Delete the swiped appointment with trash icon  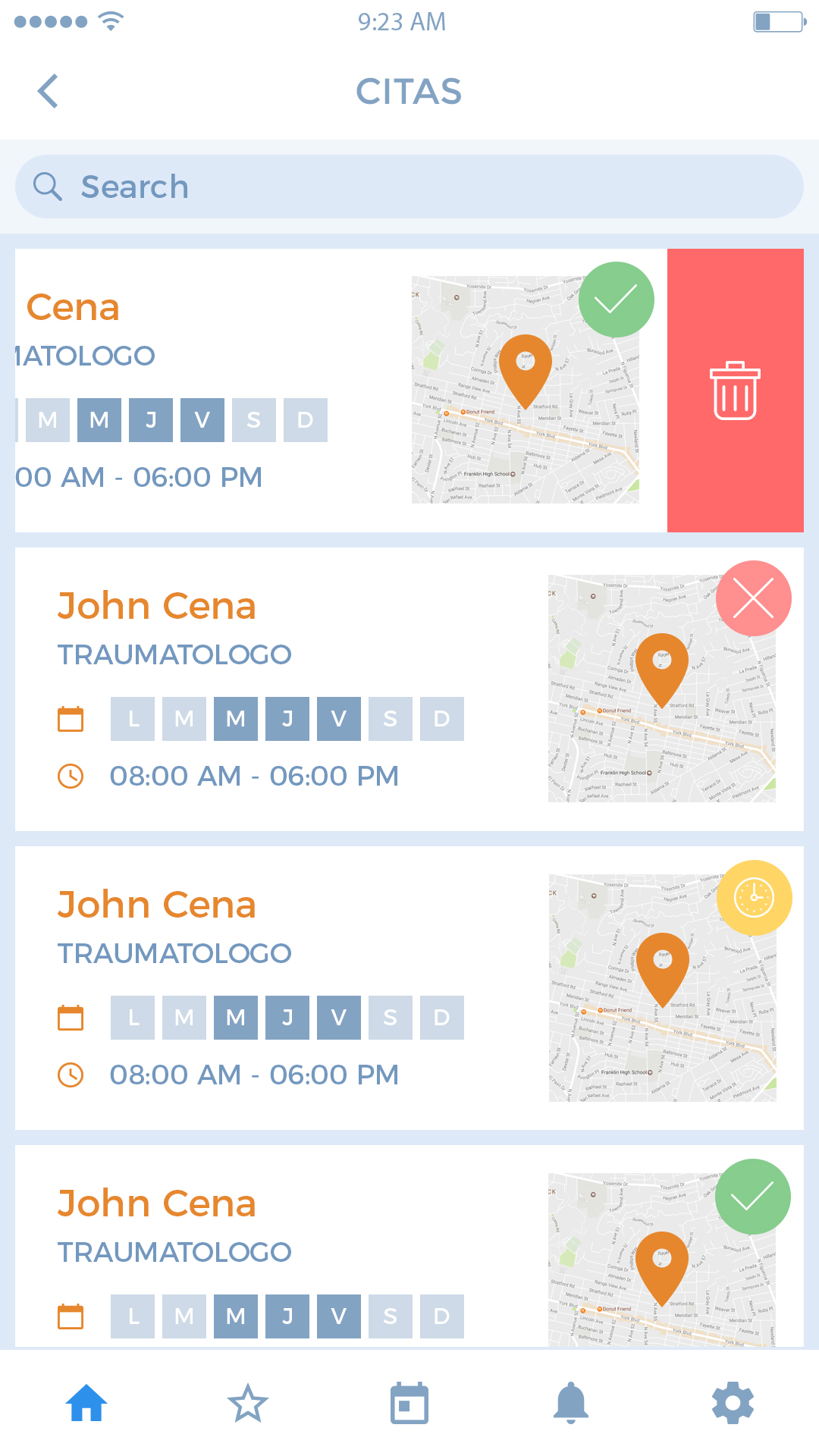click(x=736, y=391)
